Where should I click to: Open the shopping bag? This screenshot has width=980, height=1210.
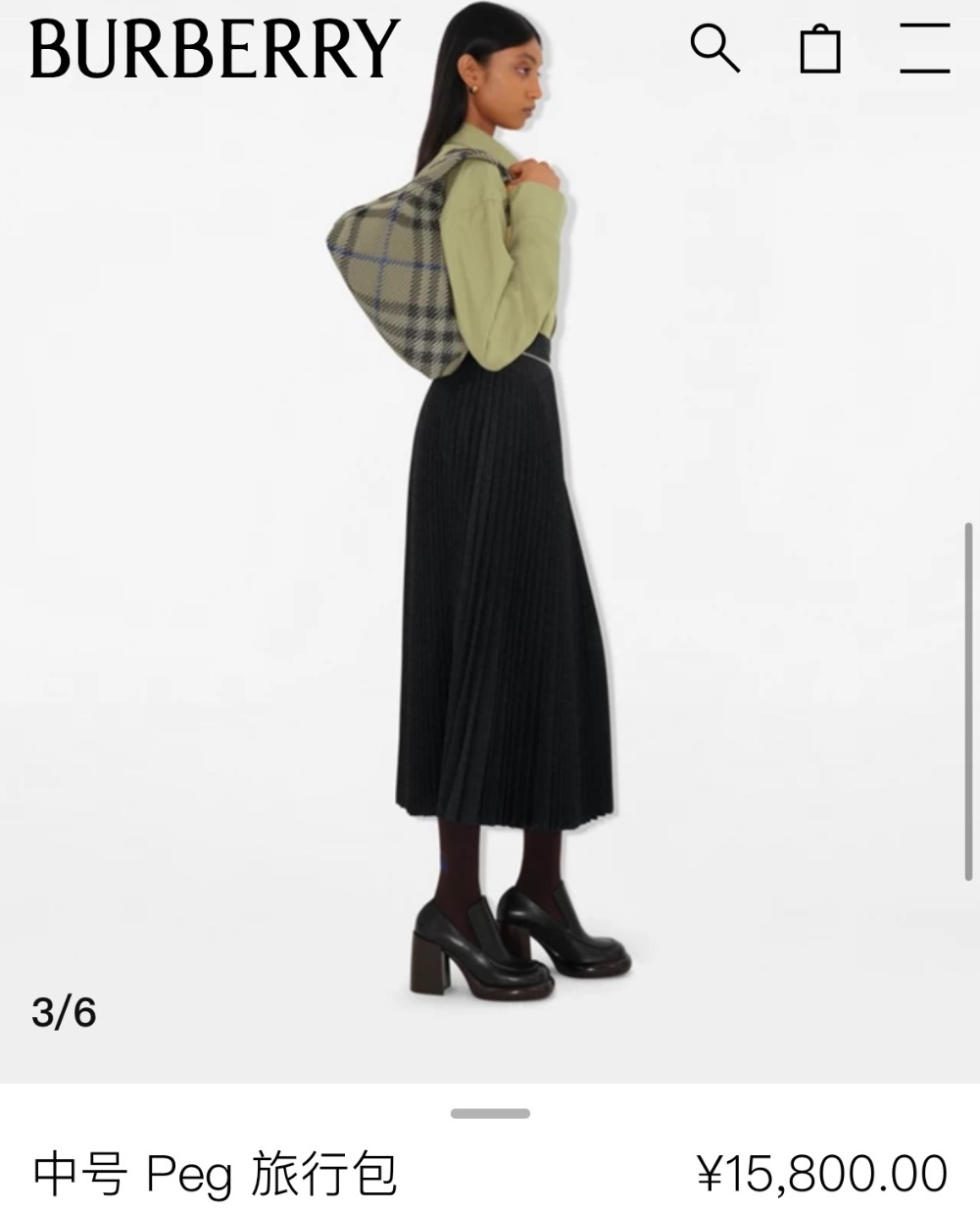[819, 49]
